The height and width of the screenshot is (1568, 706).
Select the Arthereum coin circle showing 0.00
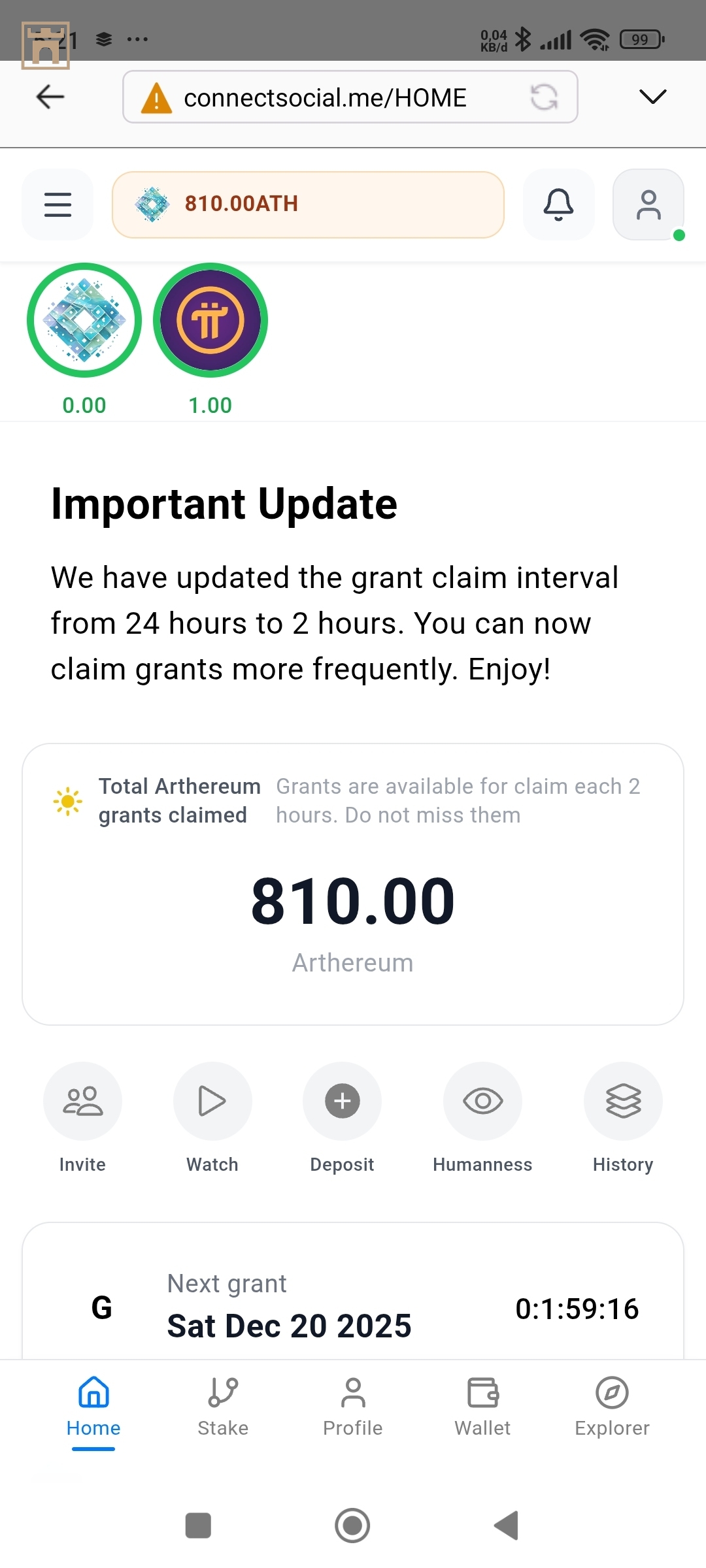(84, 320)
